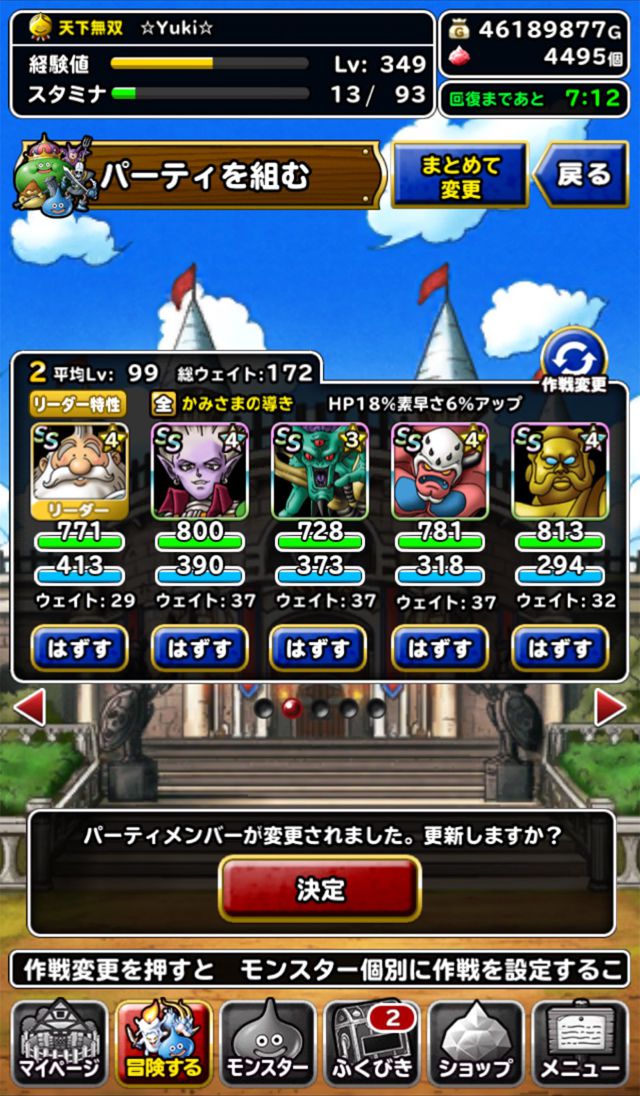Remove the monster with HP 800
Image resolution: width=640 pixels, height=1096 pixels.
click(x=200, y=649)
